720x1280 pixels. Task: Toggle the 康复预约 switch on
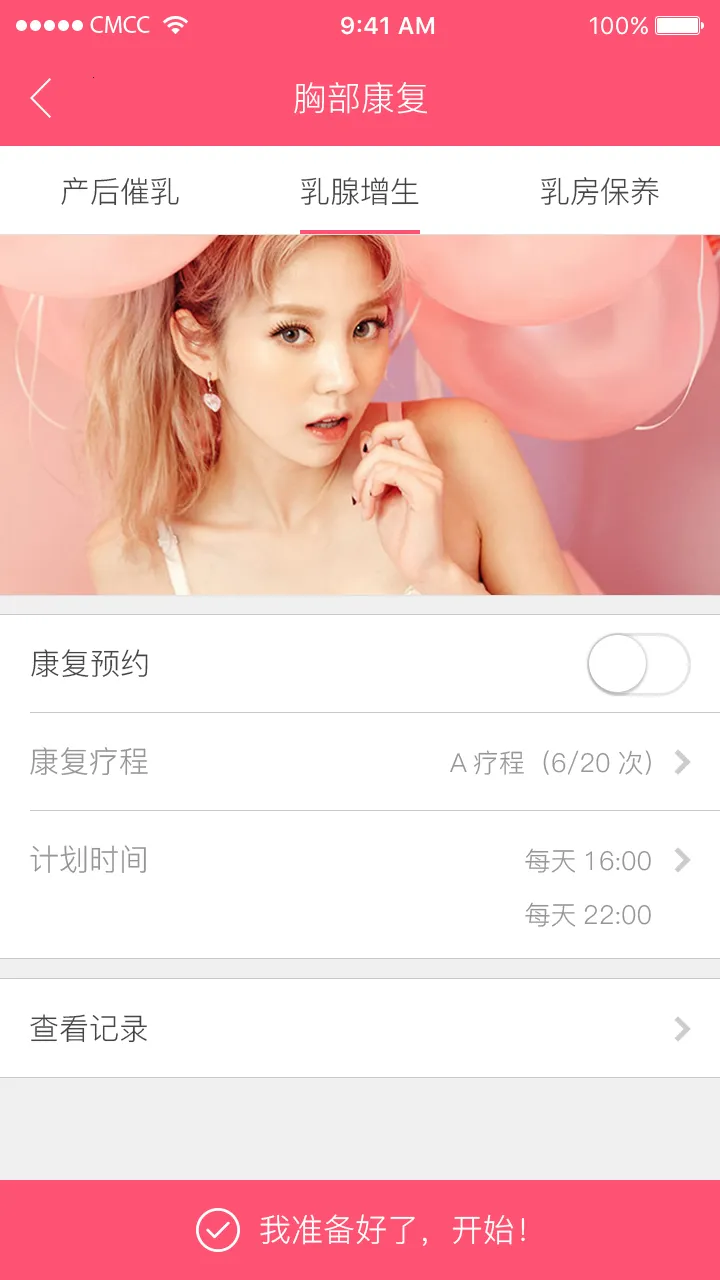(x=638, y=664)
